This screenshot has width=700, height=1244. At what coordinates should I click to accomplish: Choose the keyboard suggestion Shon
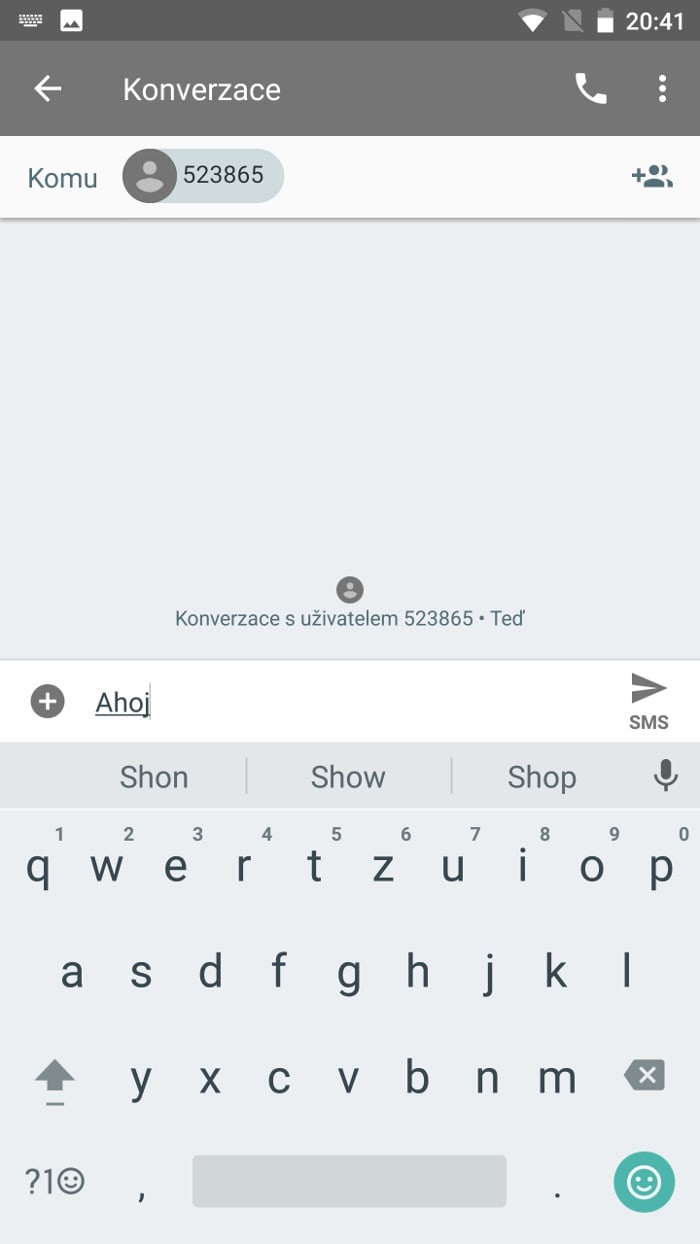click(x=154, y=777)
